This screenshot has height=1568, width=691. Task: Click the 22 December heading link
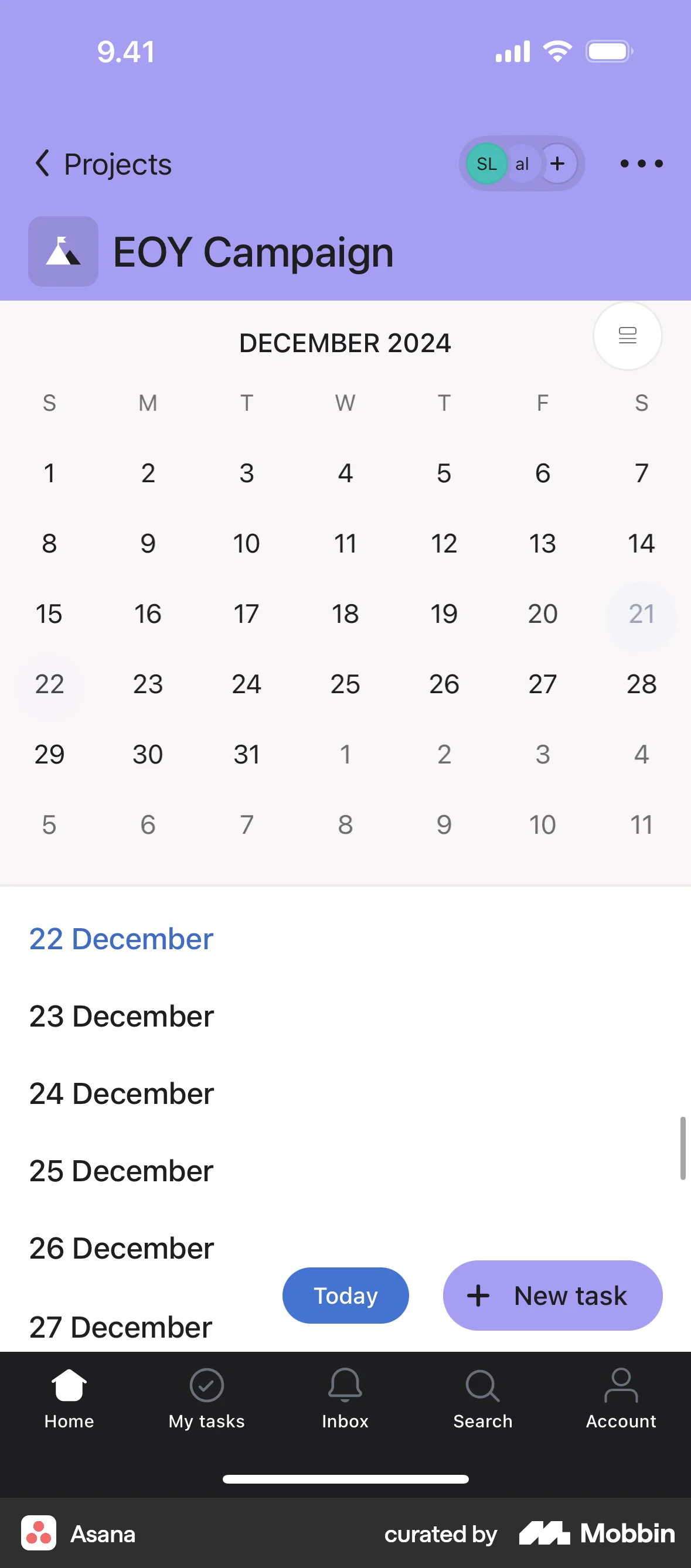tap(121, 938)
